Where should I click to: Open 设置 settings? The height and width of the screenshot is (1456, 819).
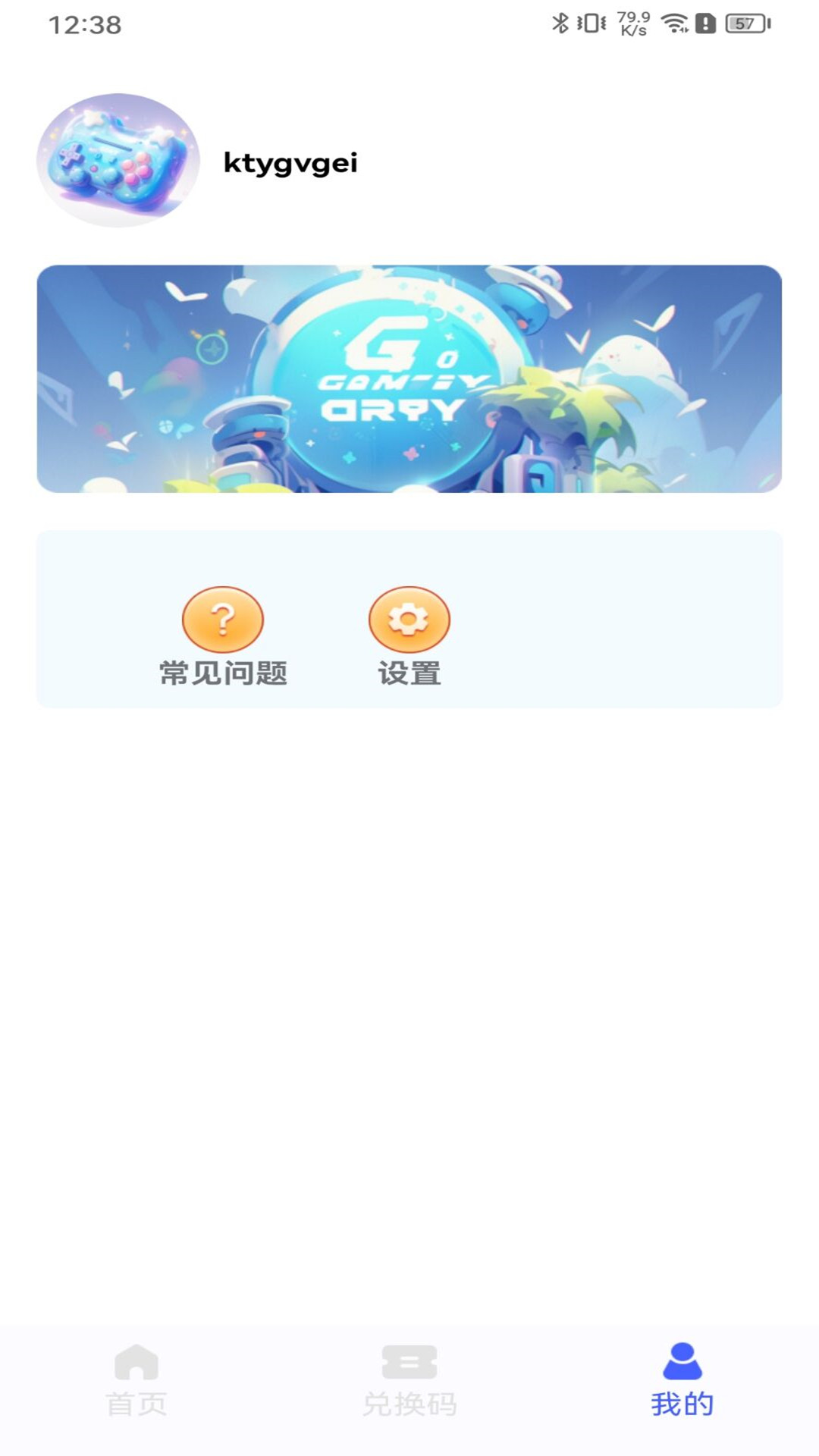coord(409,635)
